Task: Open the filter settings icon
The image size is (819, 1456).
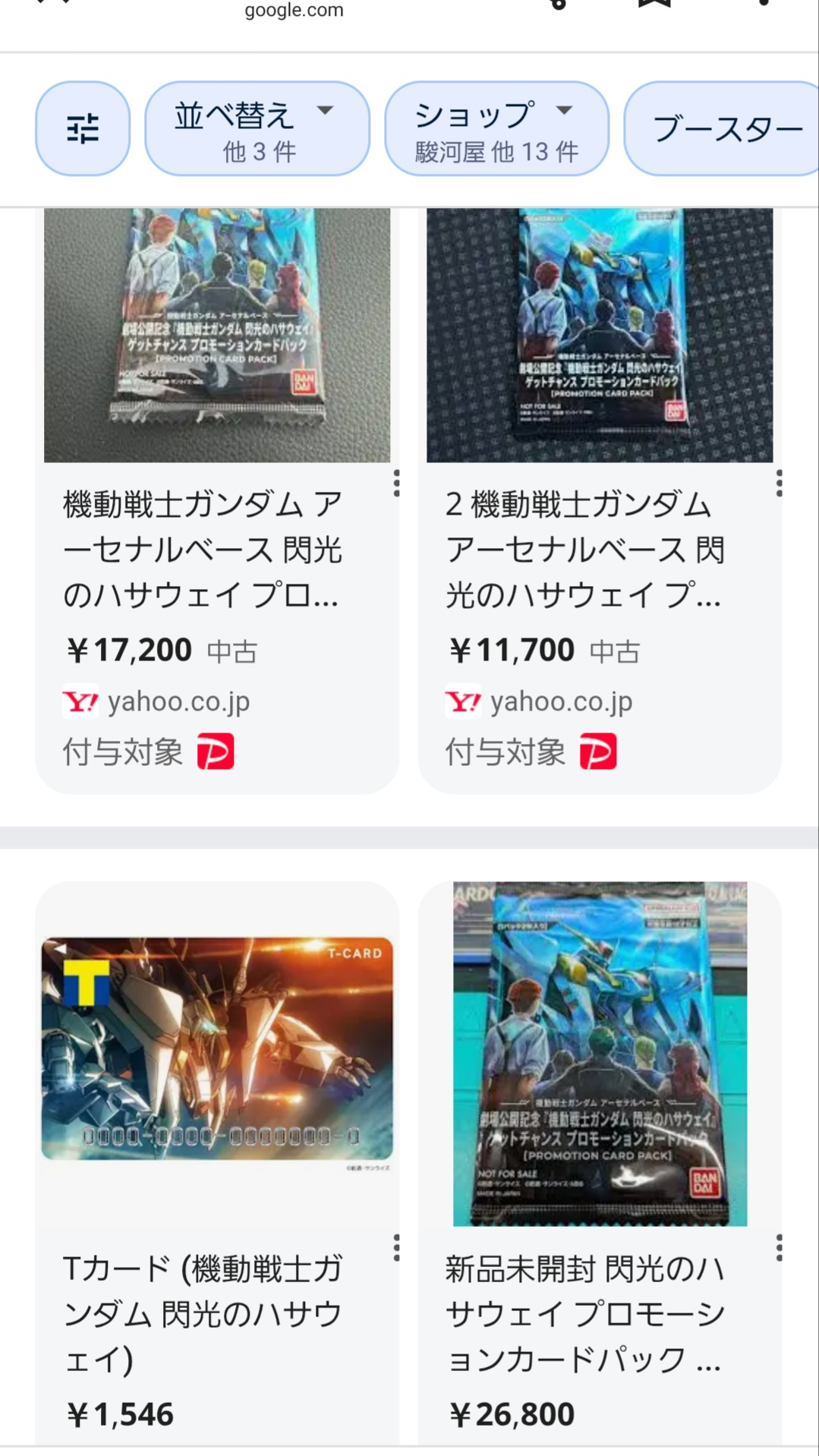Action: (83, 128)
